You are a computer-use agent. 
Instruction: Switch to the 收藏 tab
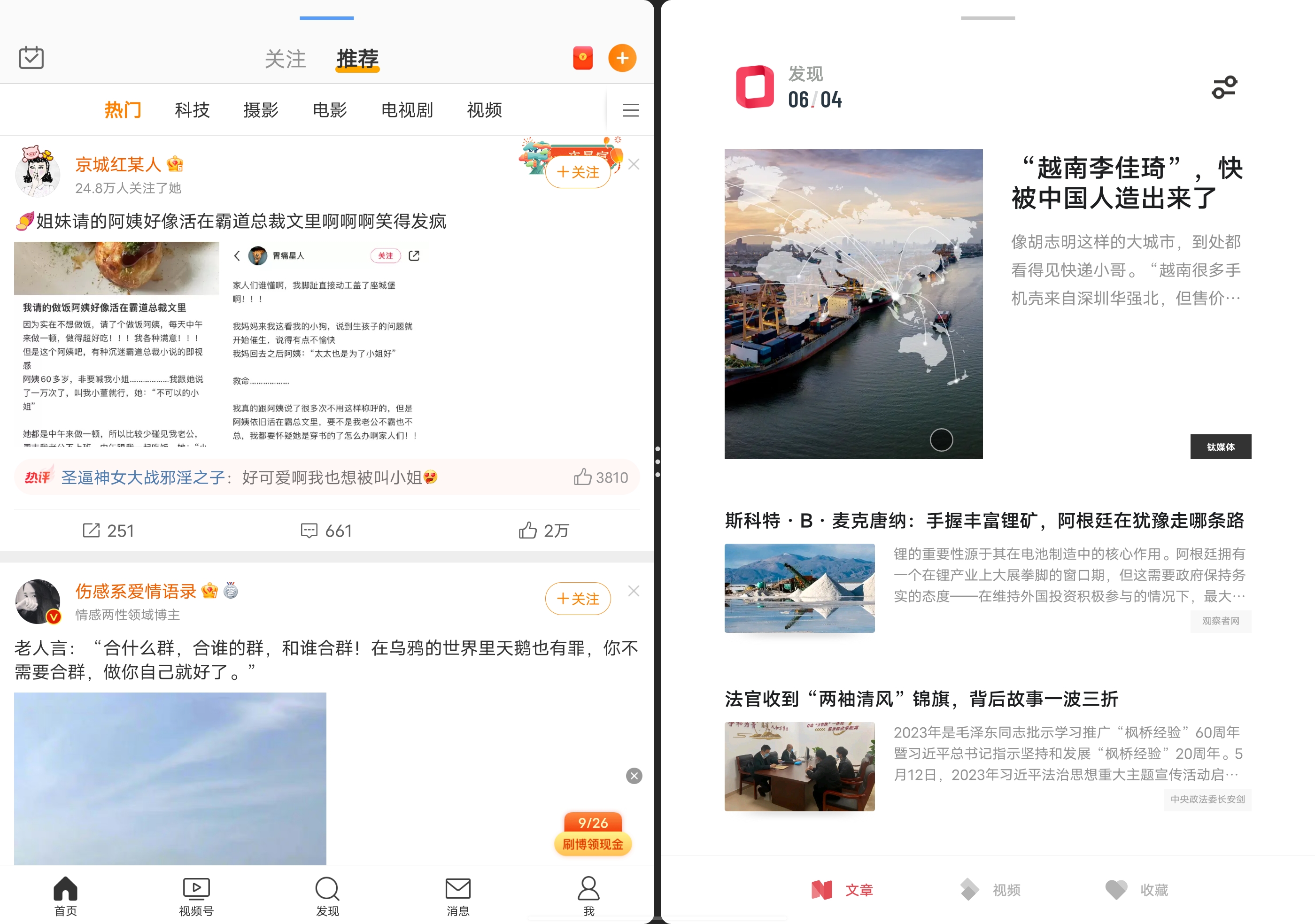click(1137, 890)
